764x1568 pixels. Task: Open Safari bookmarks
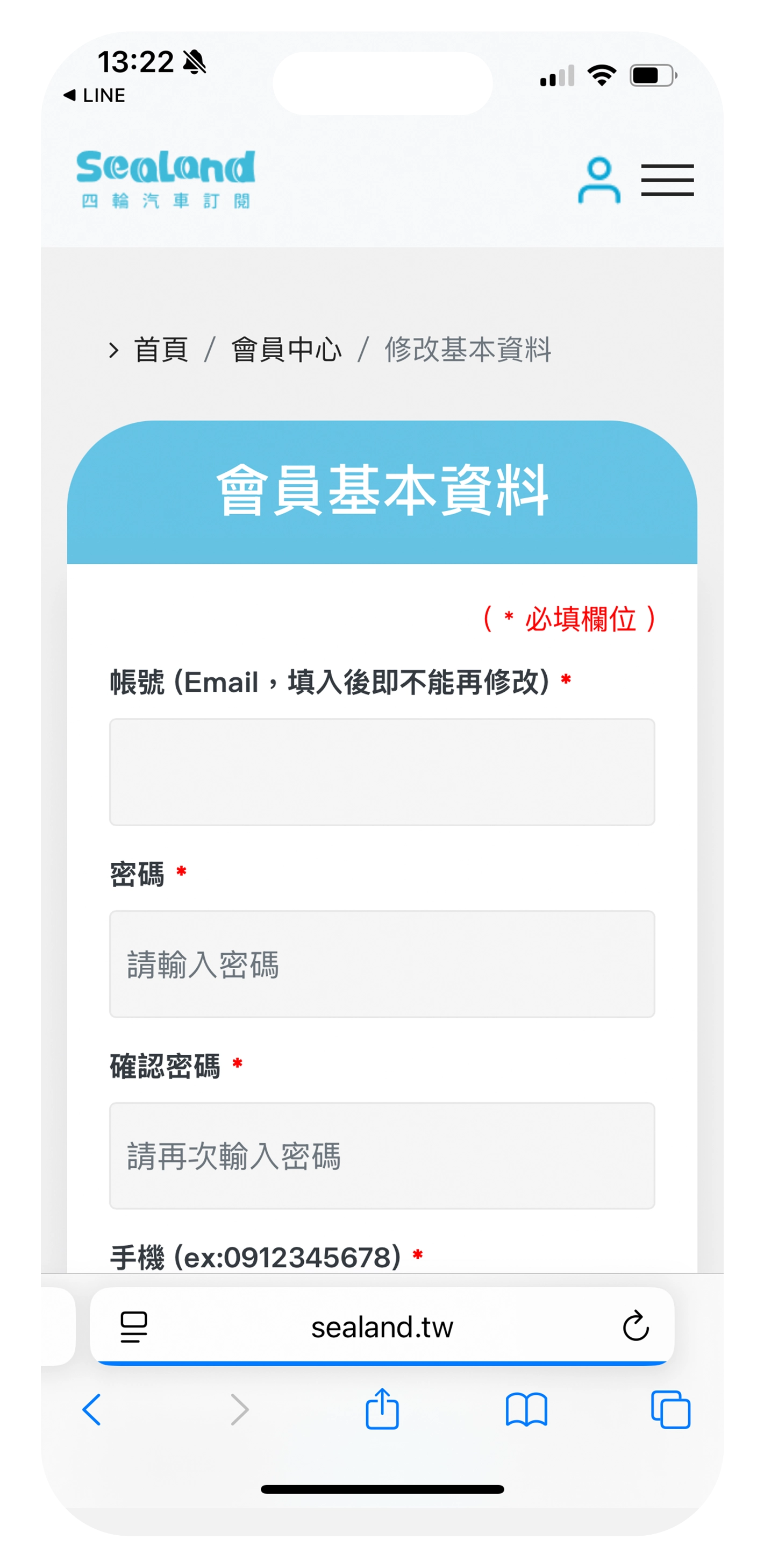point(526,1409)
